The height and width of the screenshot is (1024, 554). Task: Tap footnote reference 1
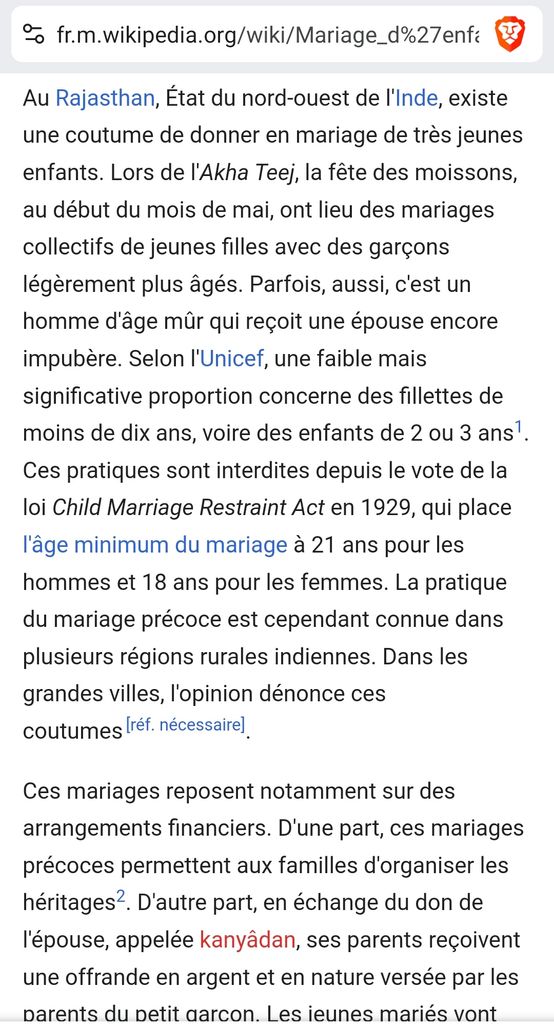click(517, 429)
